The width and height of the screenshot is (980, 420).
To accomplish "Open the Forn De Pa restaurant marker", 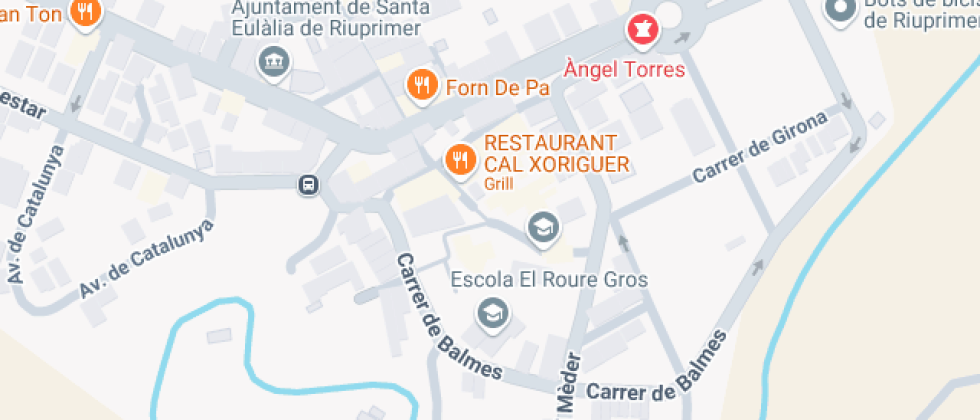I will click(424, 86).
